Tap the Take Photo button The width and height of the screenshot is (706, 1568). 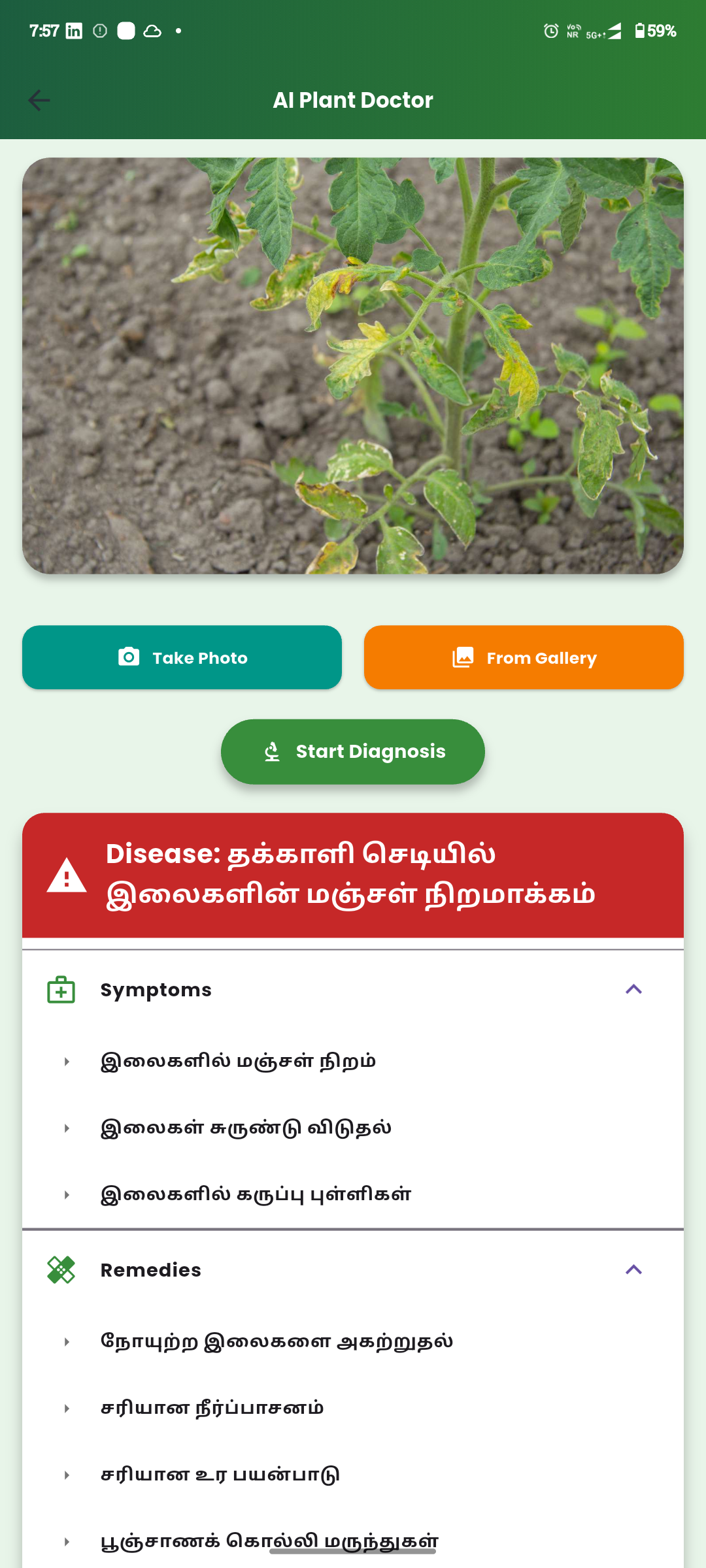click(x=182, y=657)
